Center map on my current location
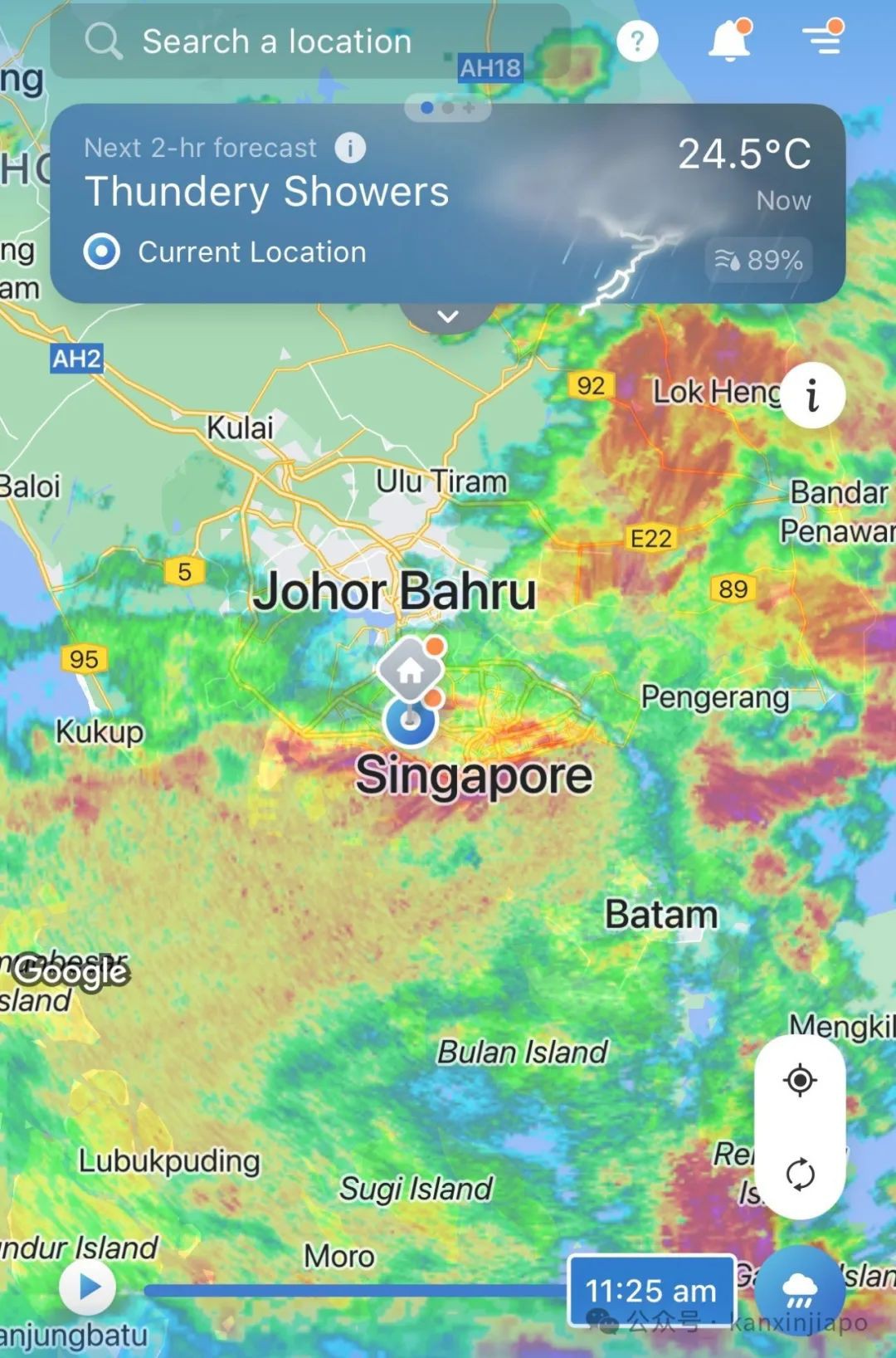Image resolution: width=896 pixels, height=1358 pixels. pos(800,1080)
